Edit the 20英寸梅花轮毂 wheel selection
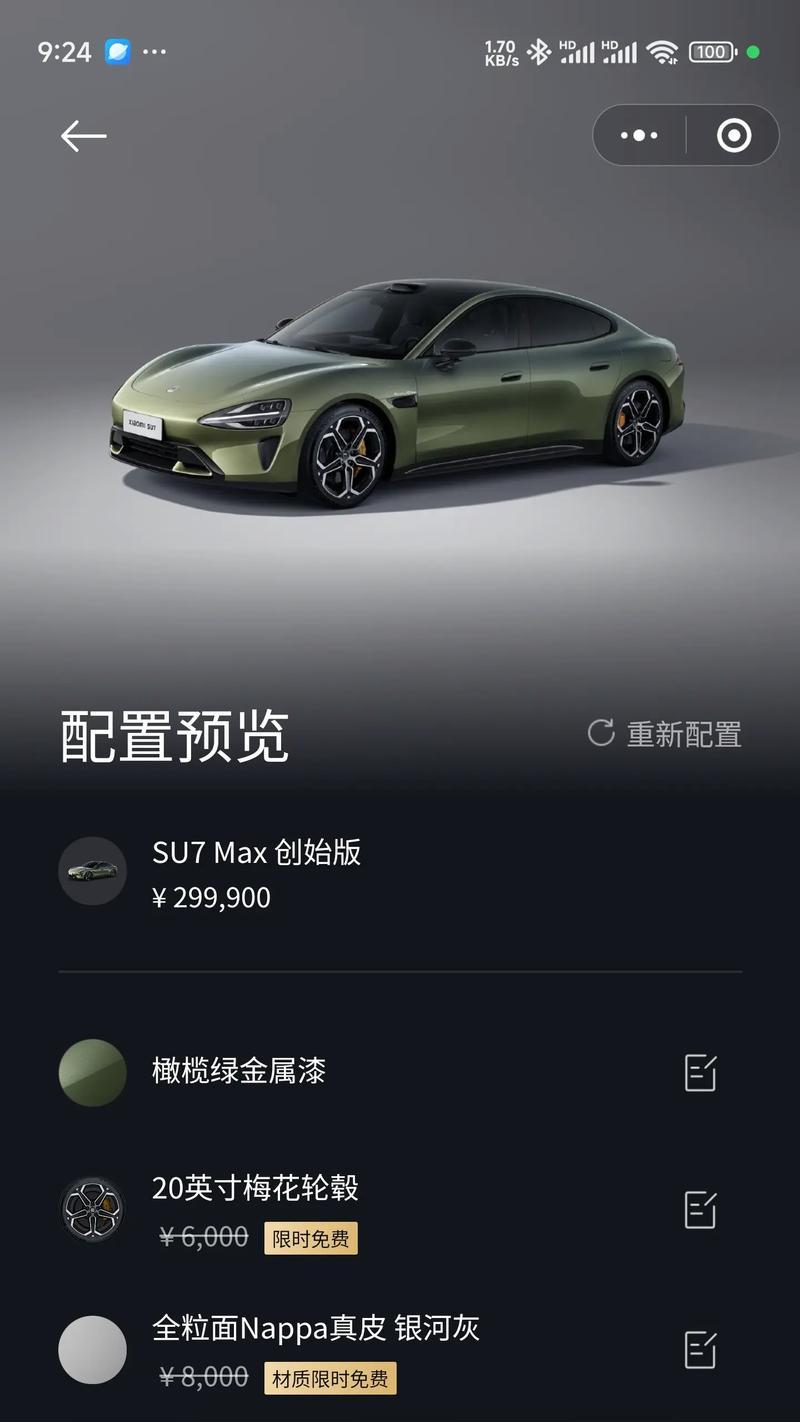 pyautogui.click(x=700, y=1210)
